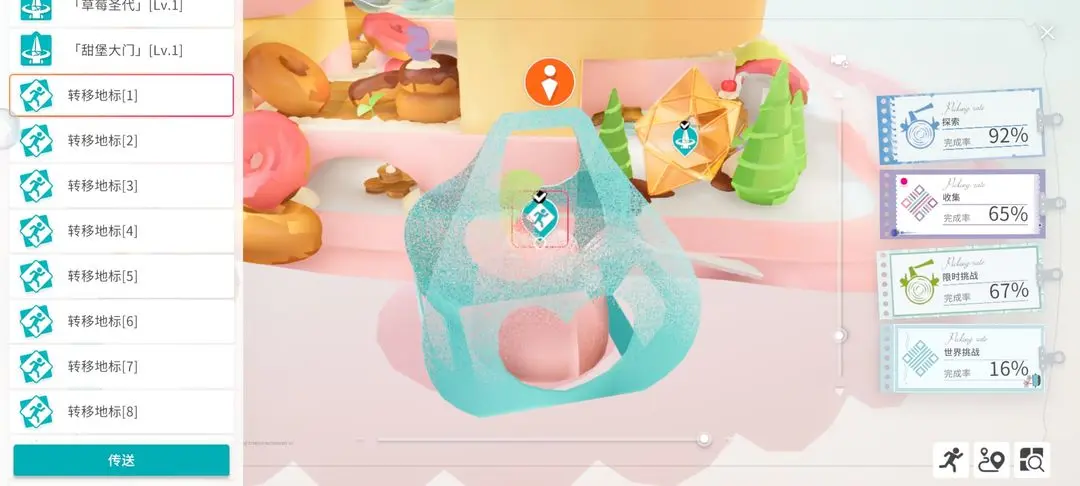Open the route pin icon
Screen dimensions: 1080x486
coord(991,460)
